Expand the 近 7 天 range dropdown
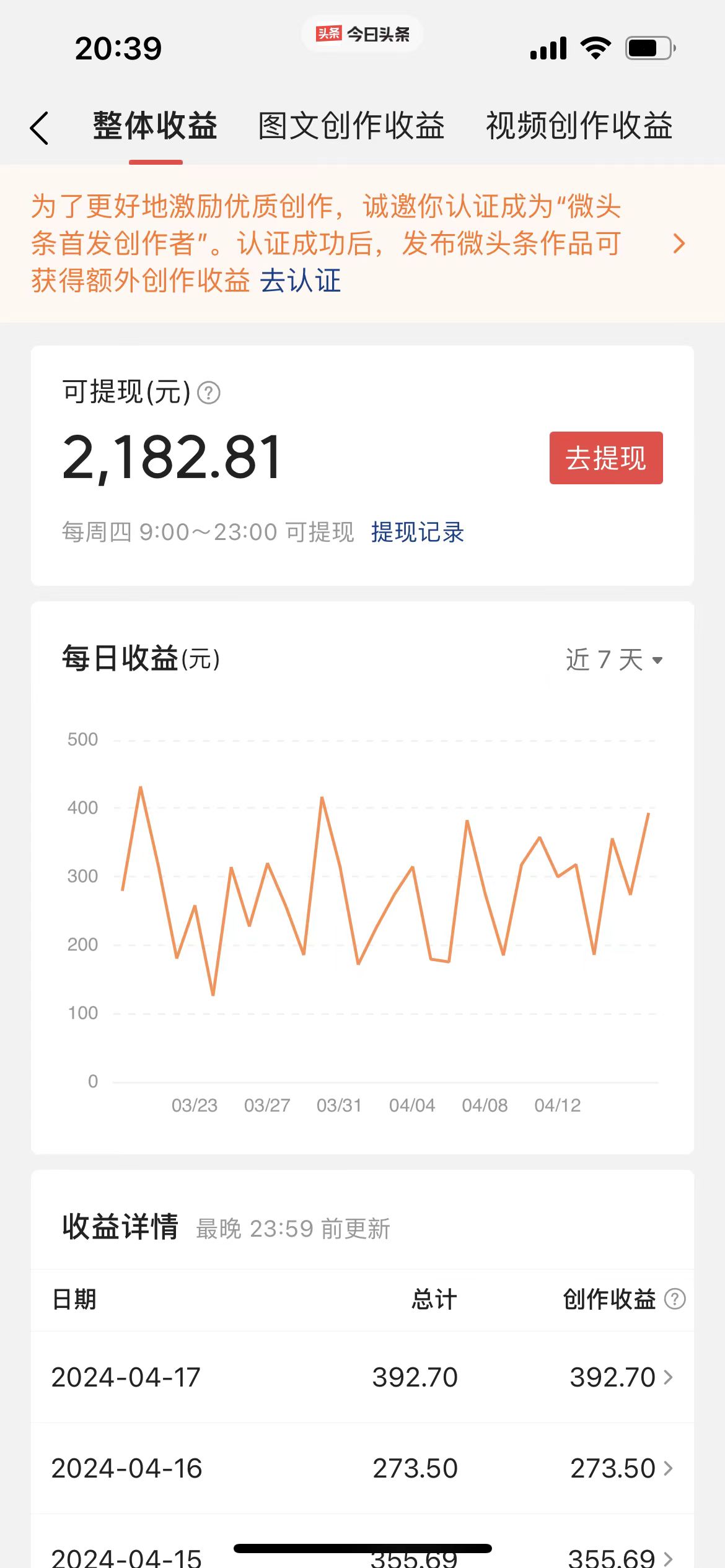Screen dimensions: 725x1568 click(x=613, y=660)
